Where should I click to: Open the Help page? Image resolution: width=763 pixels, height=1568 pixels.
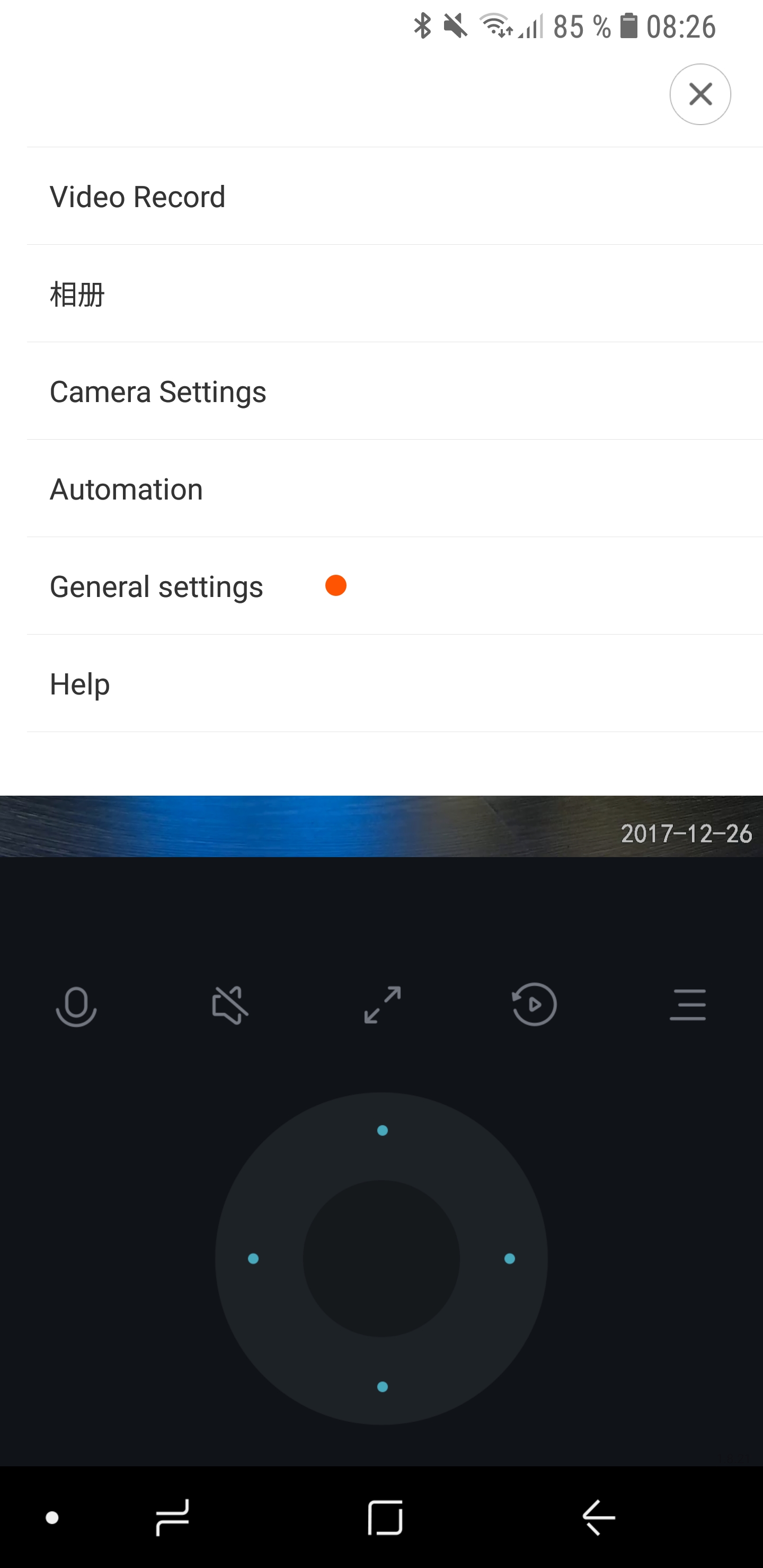coord(80,684)
